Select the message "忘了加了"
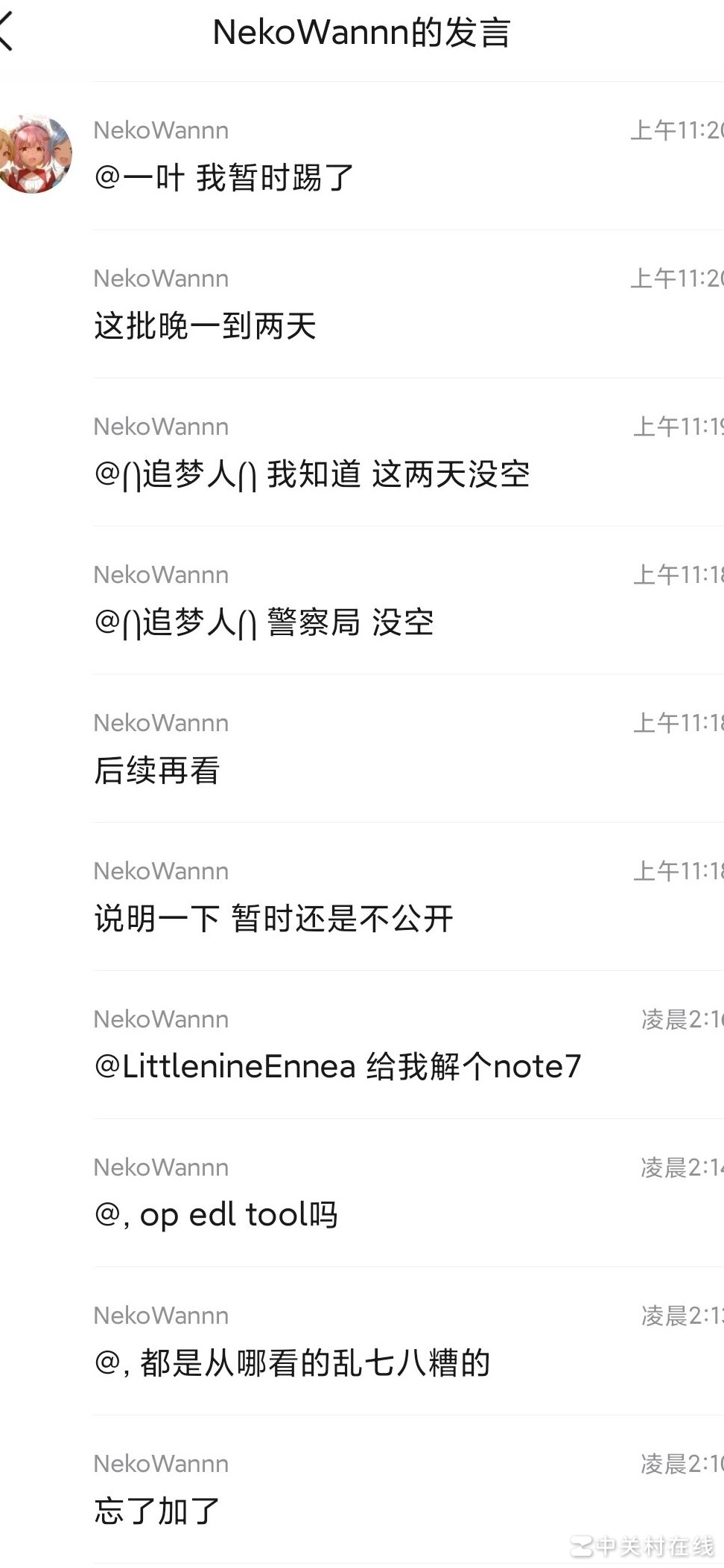The height and width of the screenshot is (1568, 724). (157, 1511)
